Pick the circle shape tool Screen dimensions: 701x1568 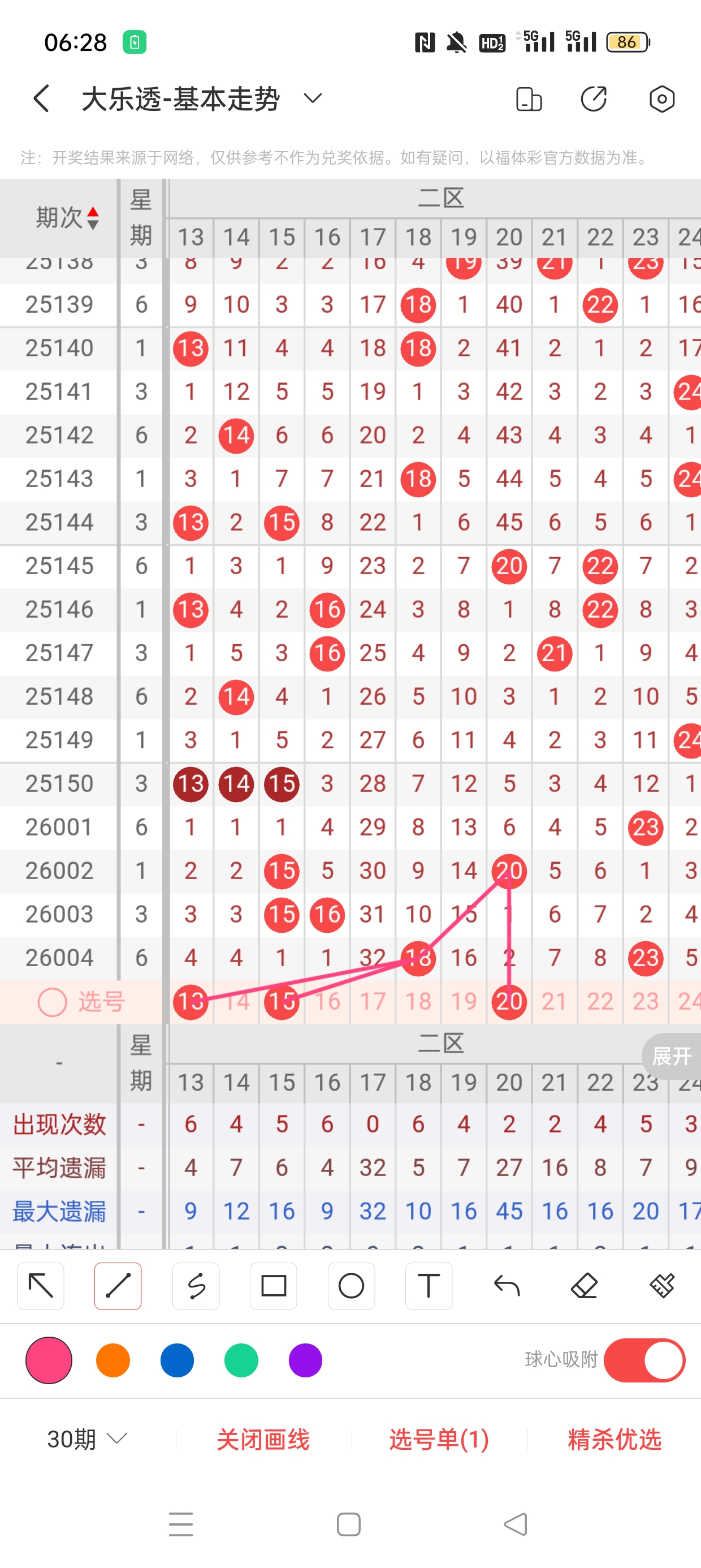coord(351,1286)
